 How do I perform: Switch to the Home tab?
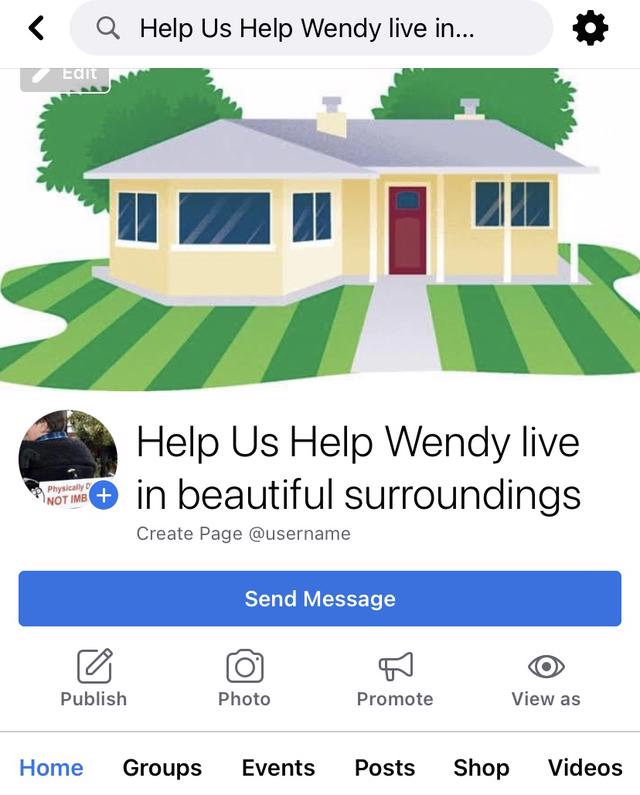pyautogui.click(x=51, y=767)
